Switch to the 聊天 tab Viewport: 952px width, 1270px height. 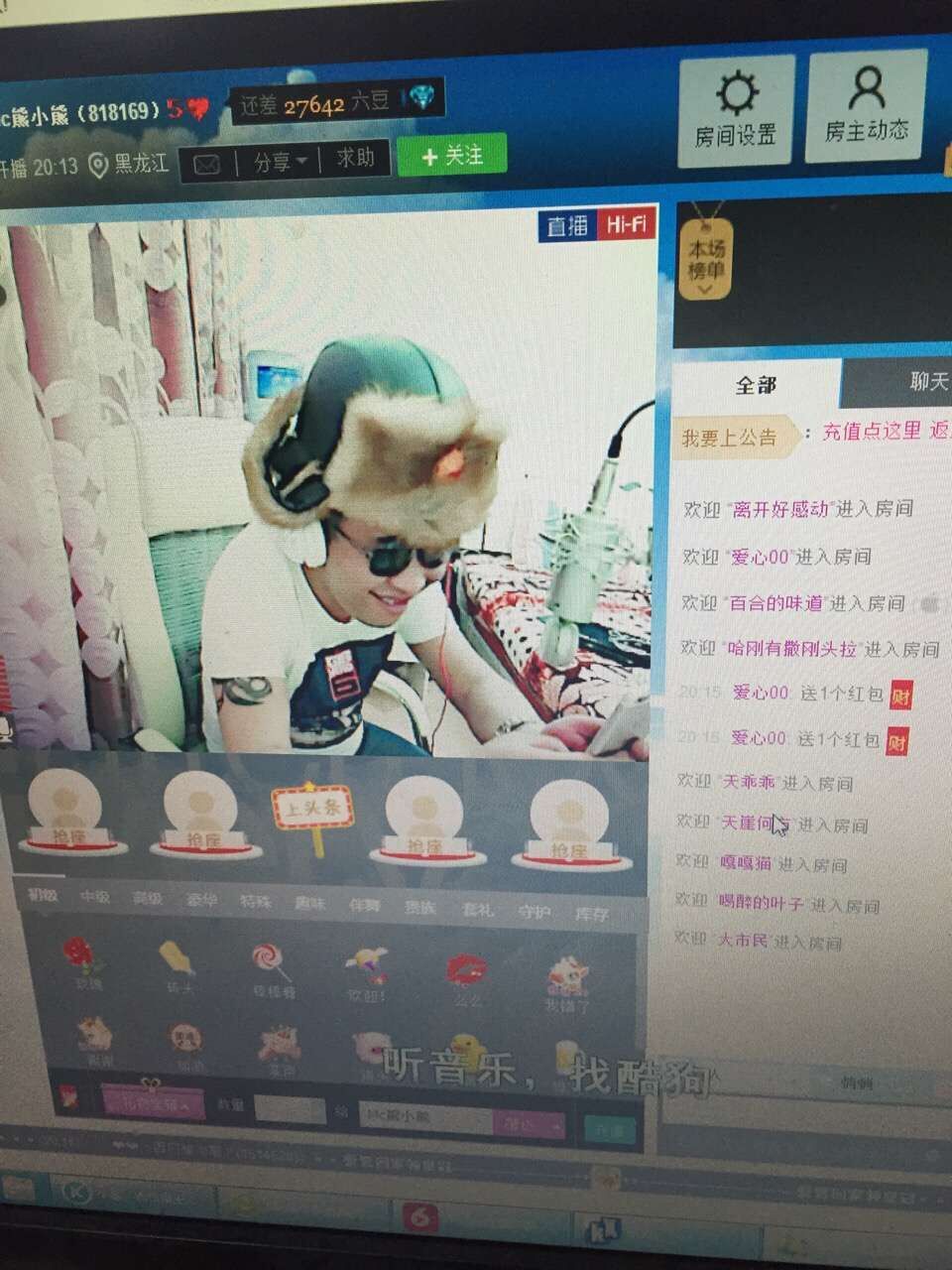point(922,382)
